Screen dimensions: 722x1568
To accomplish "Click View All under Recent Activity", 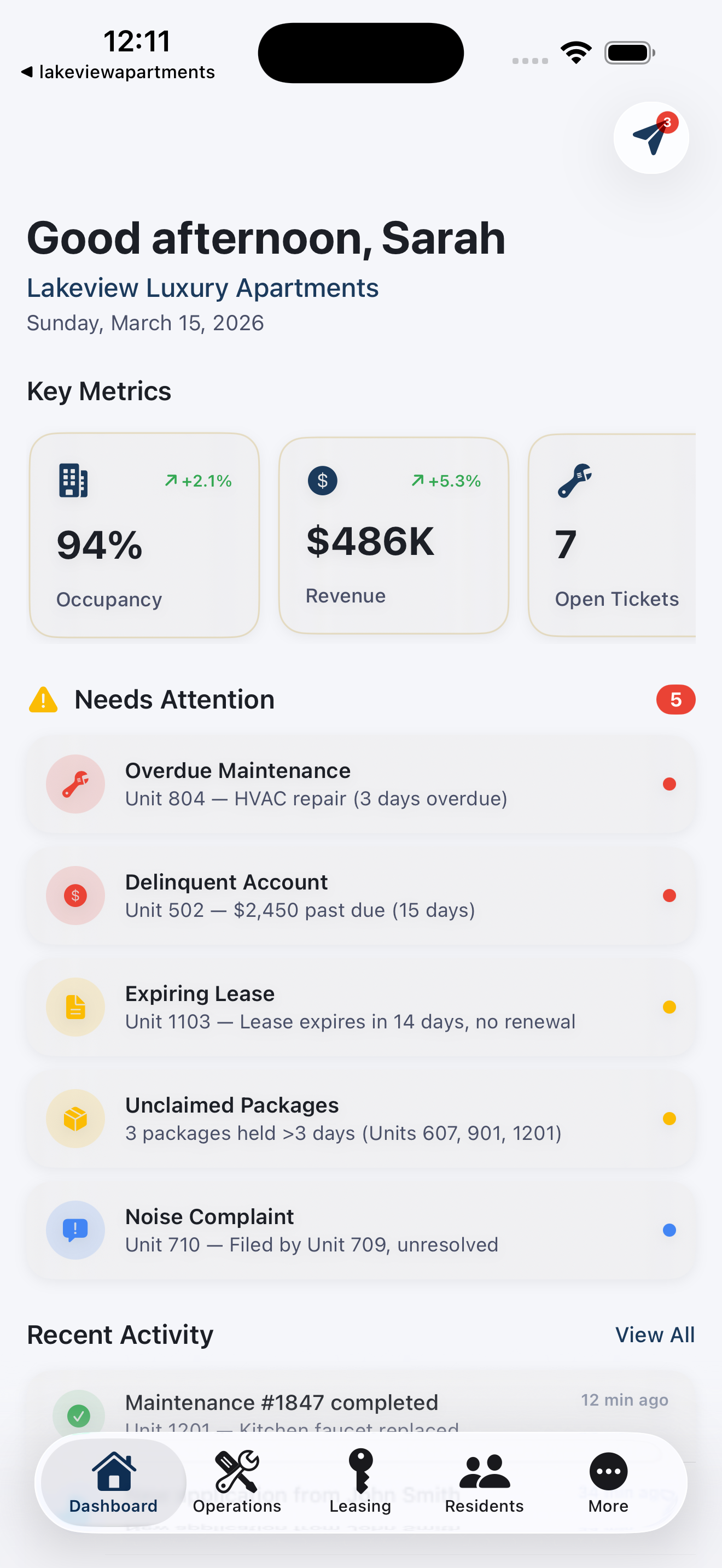I will coord(655,1334).
